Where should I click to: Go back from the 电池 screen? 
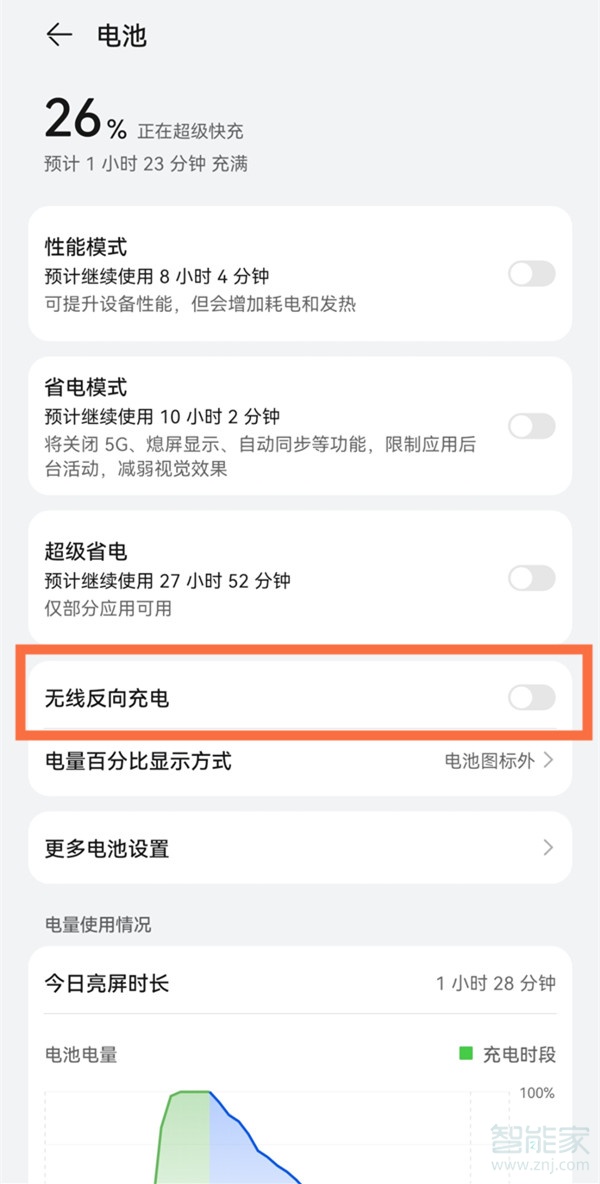click(x=59, y=35)
